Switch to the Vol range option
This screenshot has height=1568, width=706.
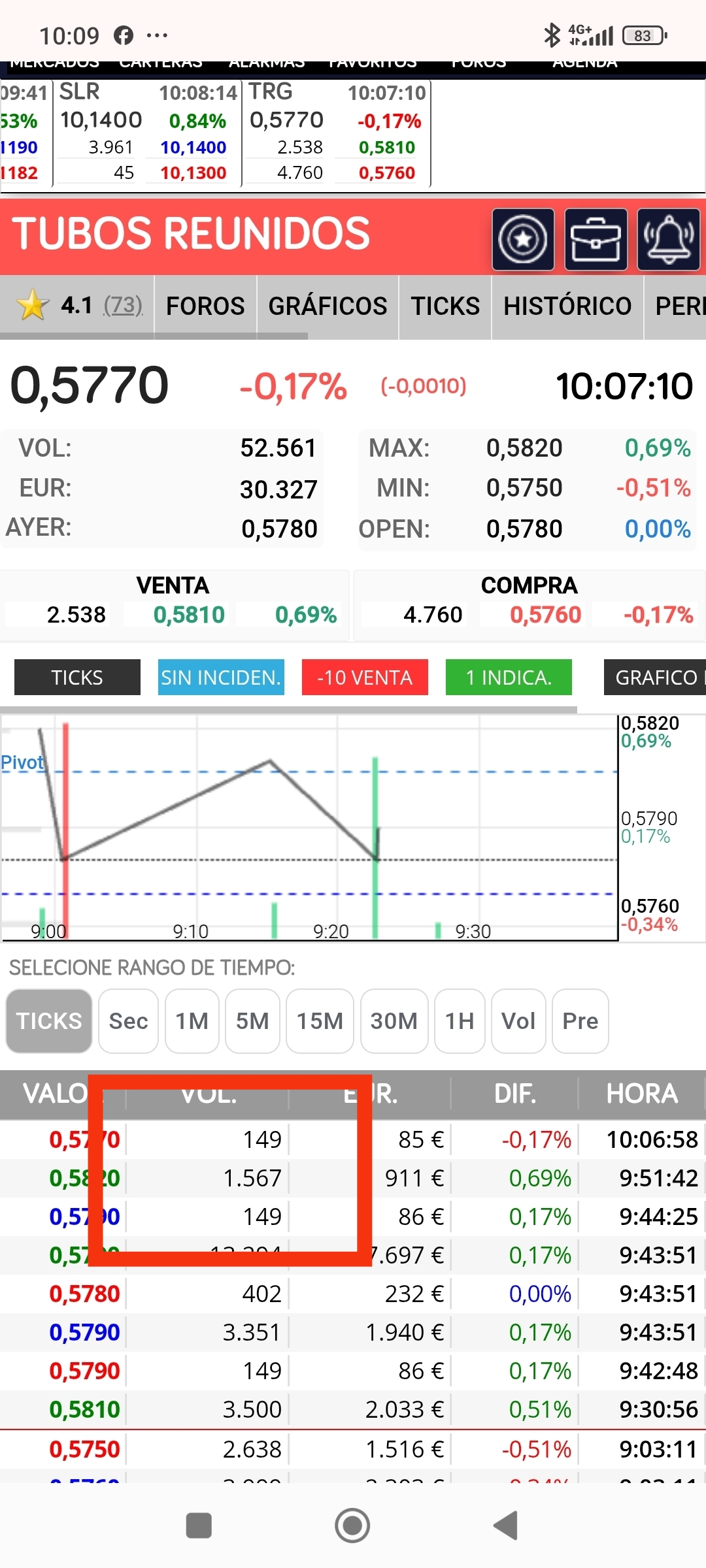[518, 1021]
